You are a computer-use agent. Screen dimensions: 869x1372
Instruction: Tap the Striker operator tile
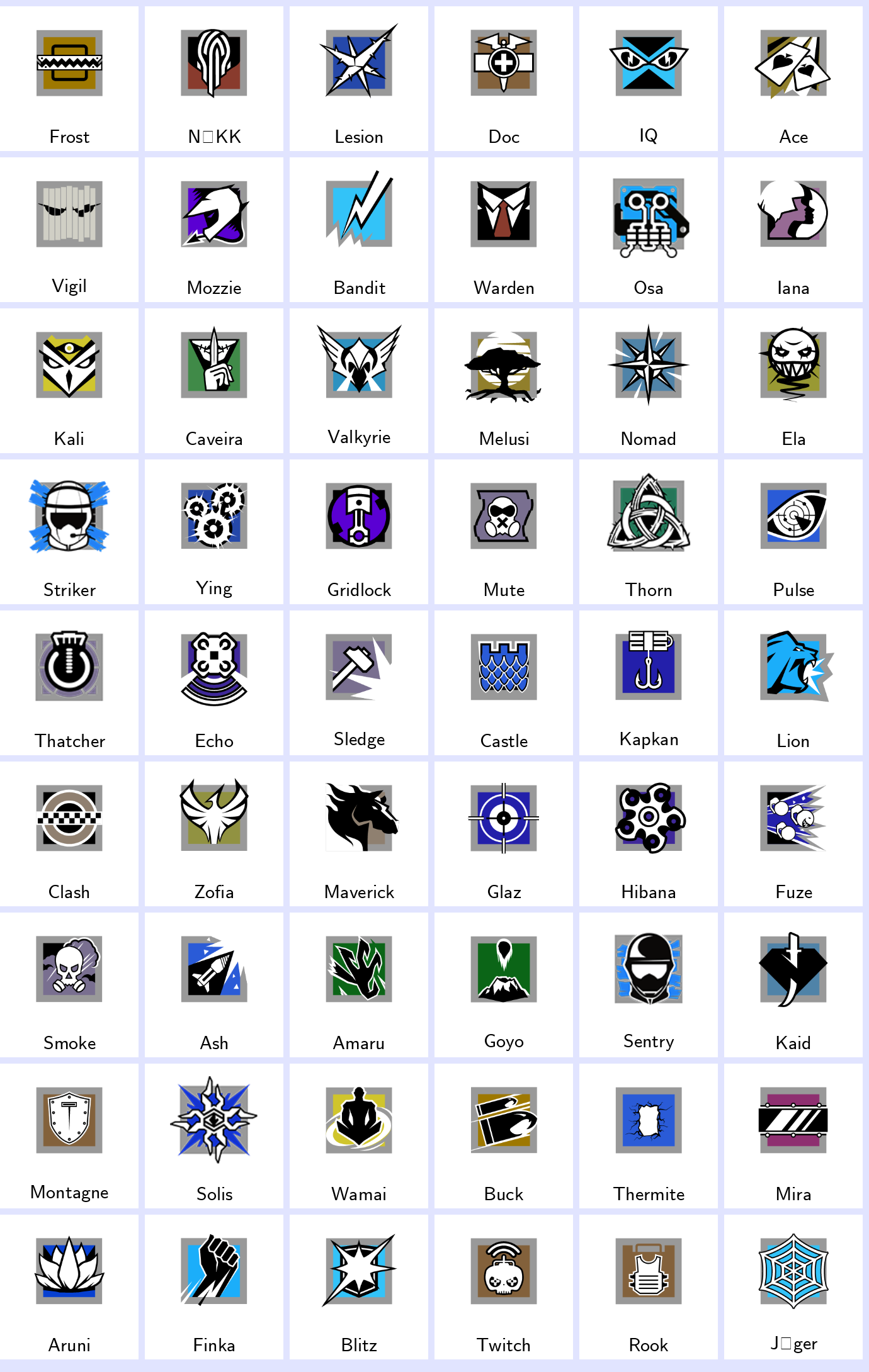[x=69, y=532]
